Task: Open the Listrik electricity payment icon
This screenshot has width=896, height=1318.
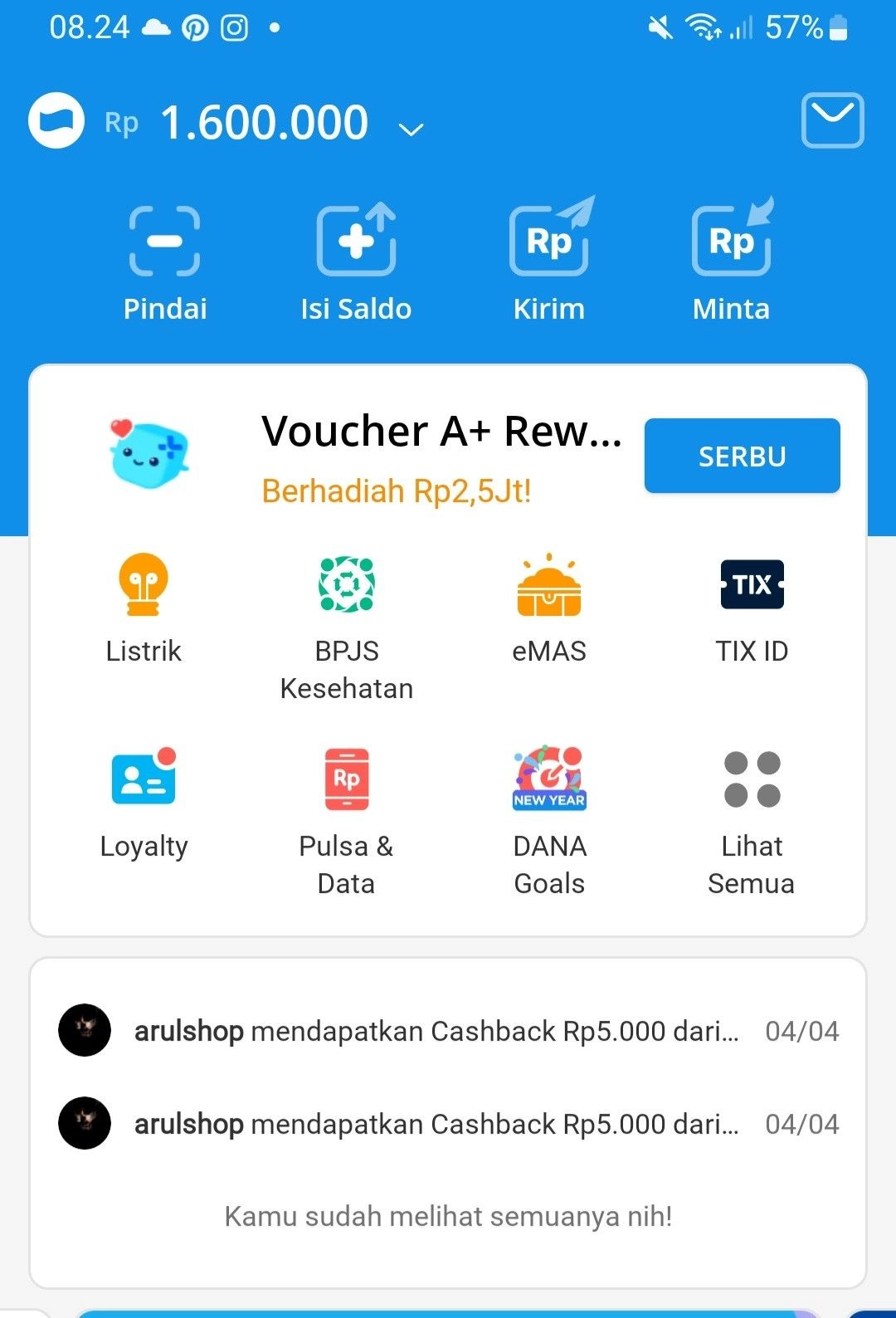Action: tap(144, 585)
